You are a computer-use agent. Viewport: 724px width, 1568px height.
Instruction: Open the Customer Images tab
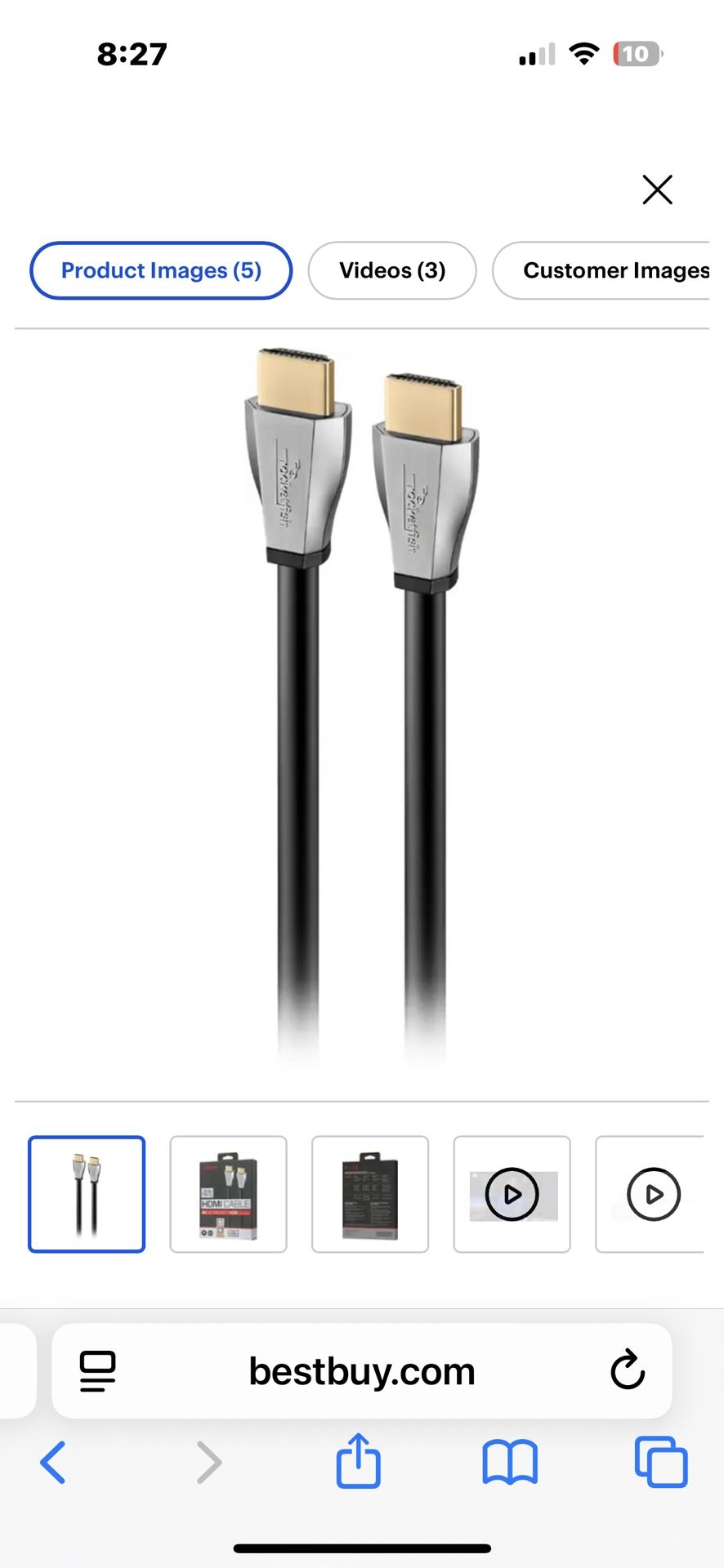tap(616, 270)
